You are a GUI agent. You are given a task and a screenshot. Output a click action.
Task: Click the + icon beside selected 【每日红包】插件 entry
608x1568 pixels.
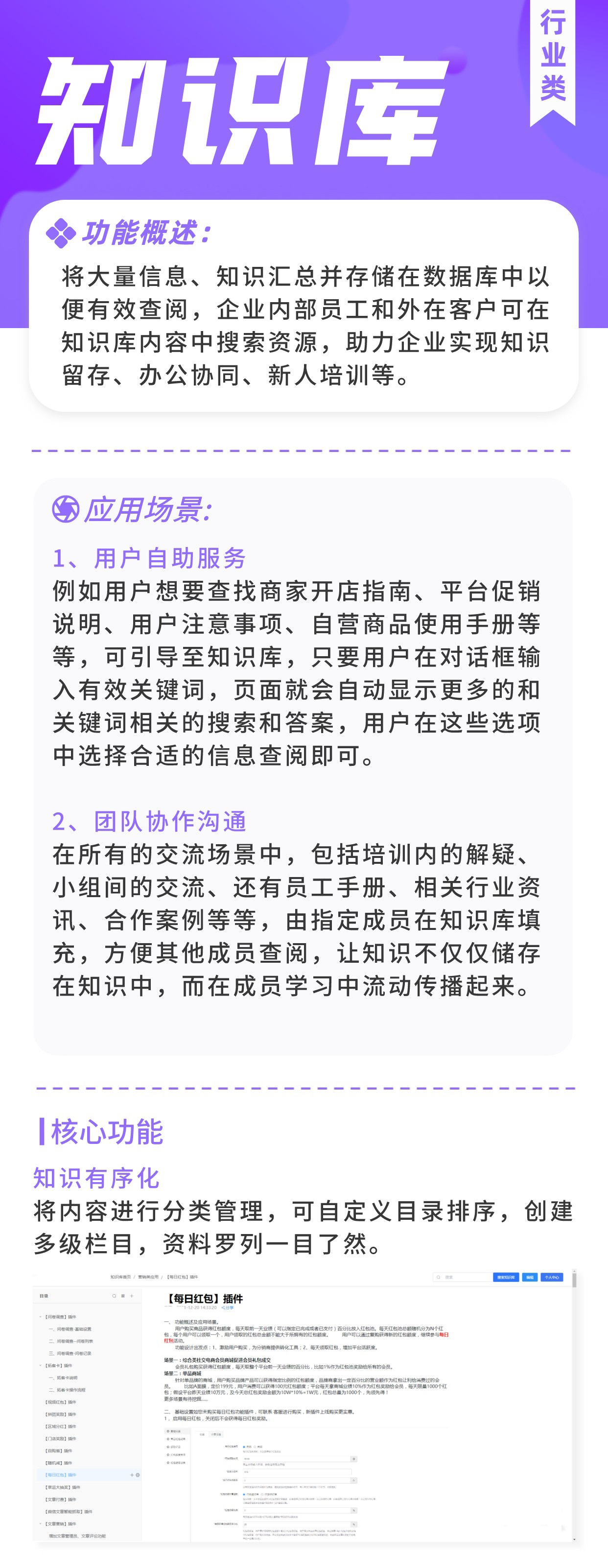point(132,1475)
